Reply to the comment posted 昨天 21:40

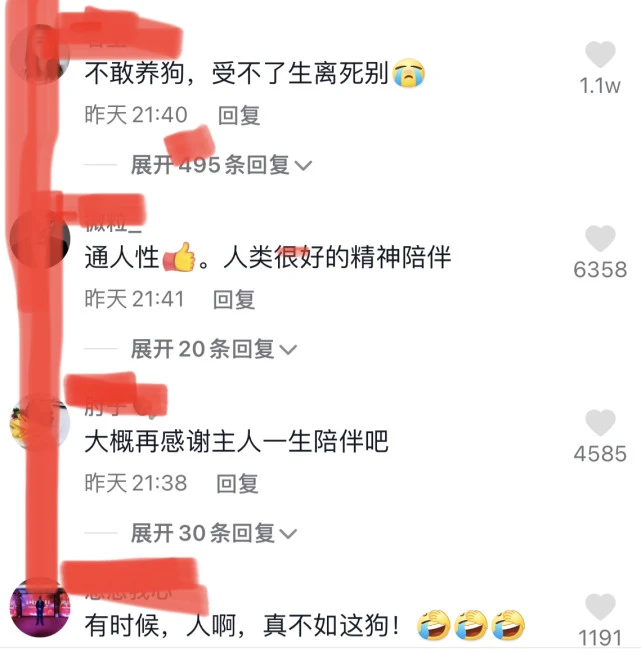tap(239, 116)
